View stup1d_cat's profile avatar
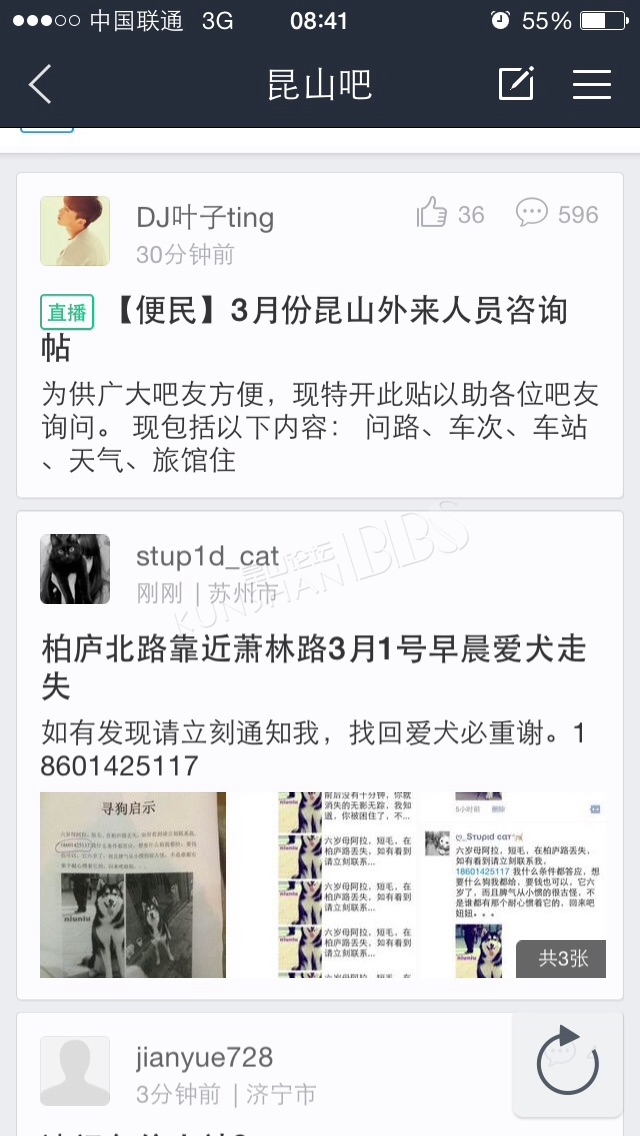 click(75, 569)
